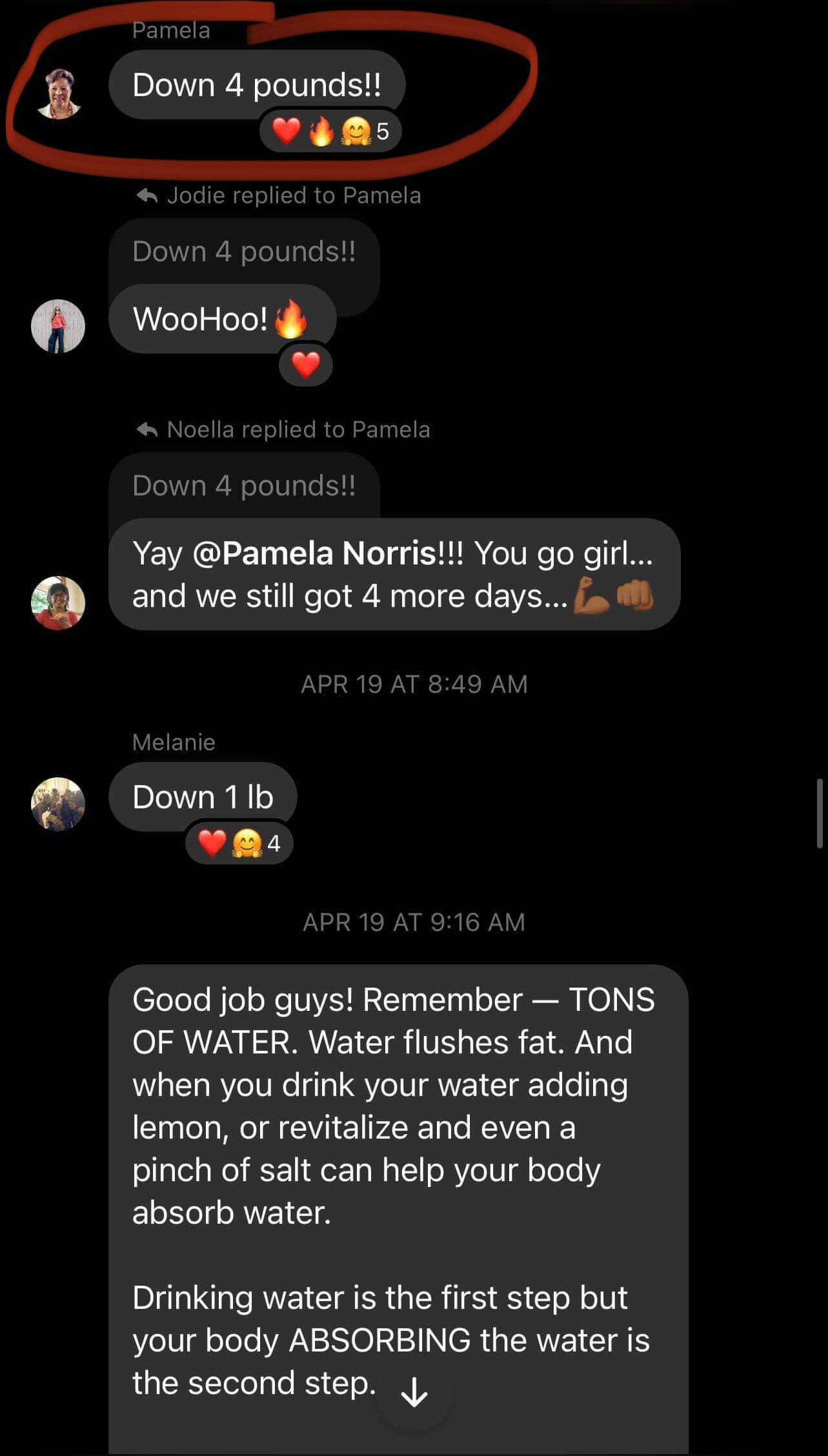
Task: Open Melanie's profile avatar
Action: coord(58,804)
